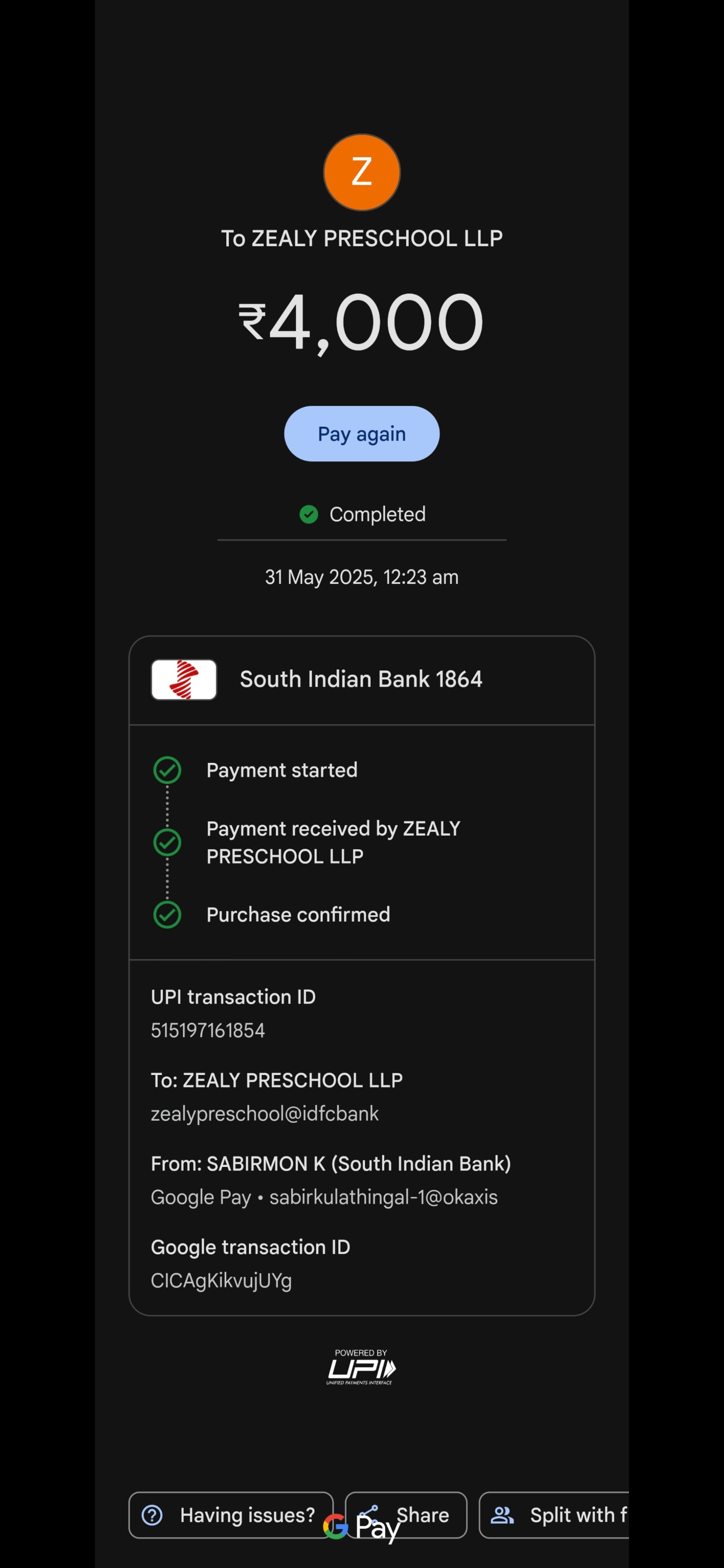Open Having issues? help
724x1568 pixels.
click(231, 1514)
